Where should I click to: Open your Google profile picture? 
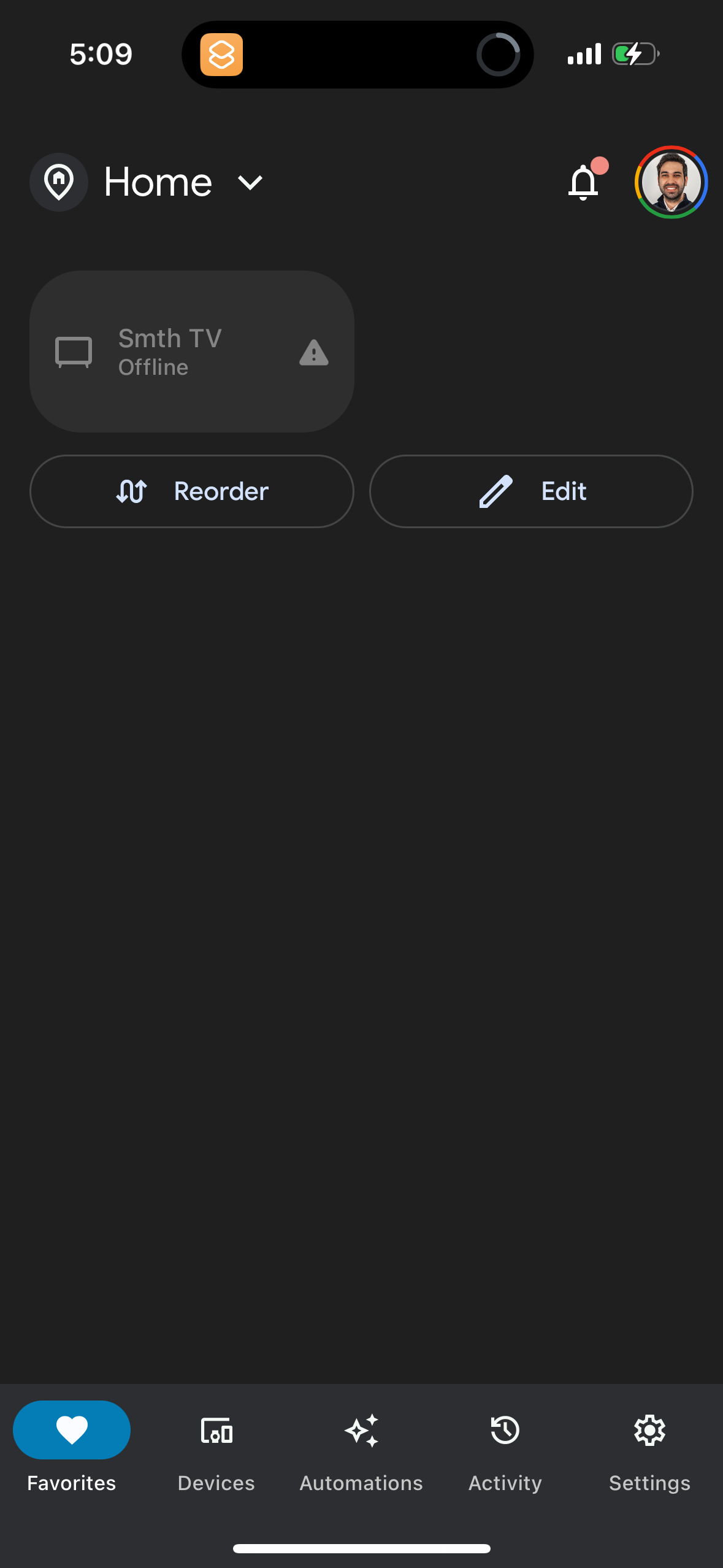670,182
